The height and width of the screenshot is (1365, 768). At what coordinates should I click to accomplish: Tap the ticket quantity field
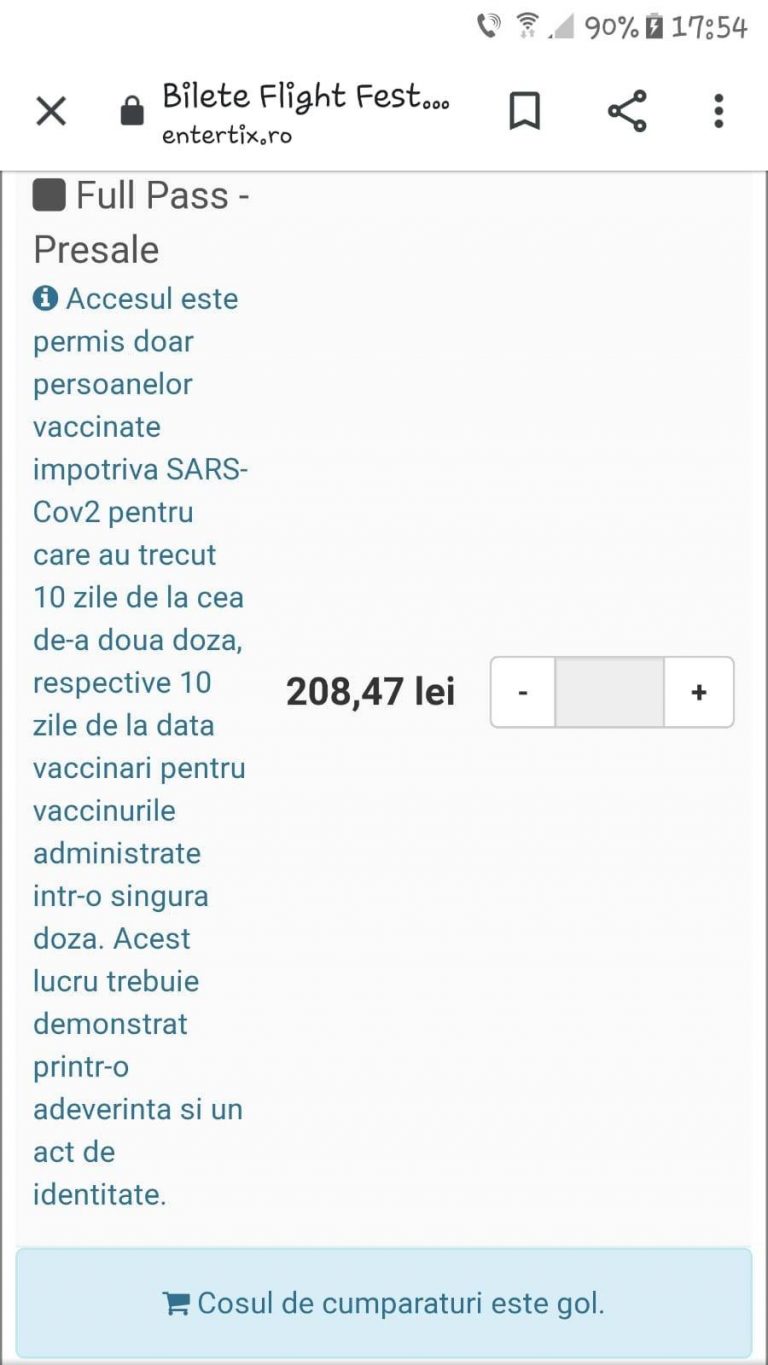point(609,692)
